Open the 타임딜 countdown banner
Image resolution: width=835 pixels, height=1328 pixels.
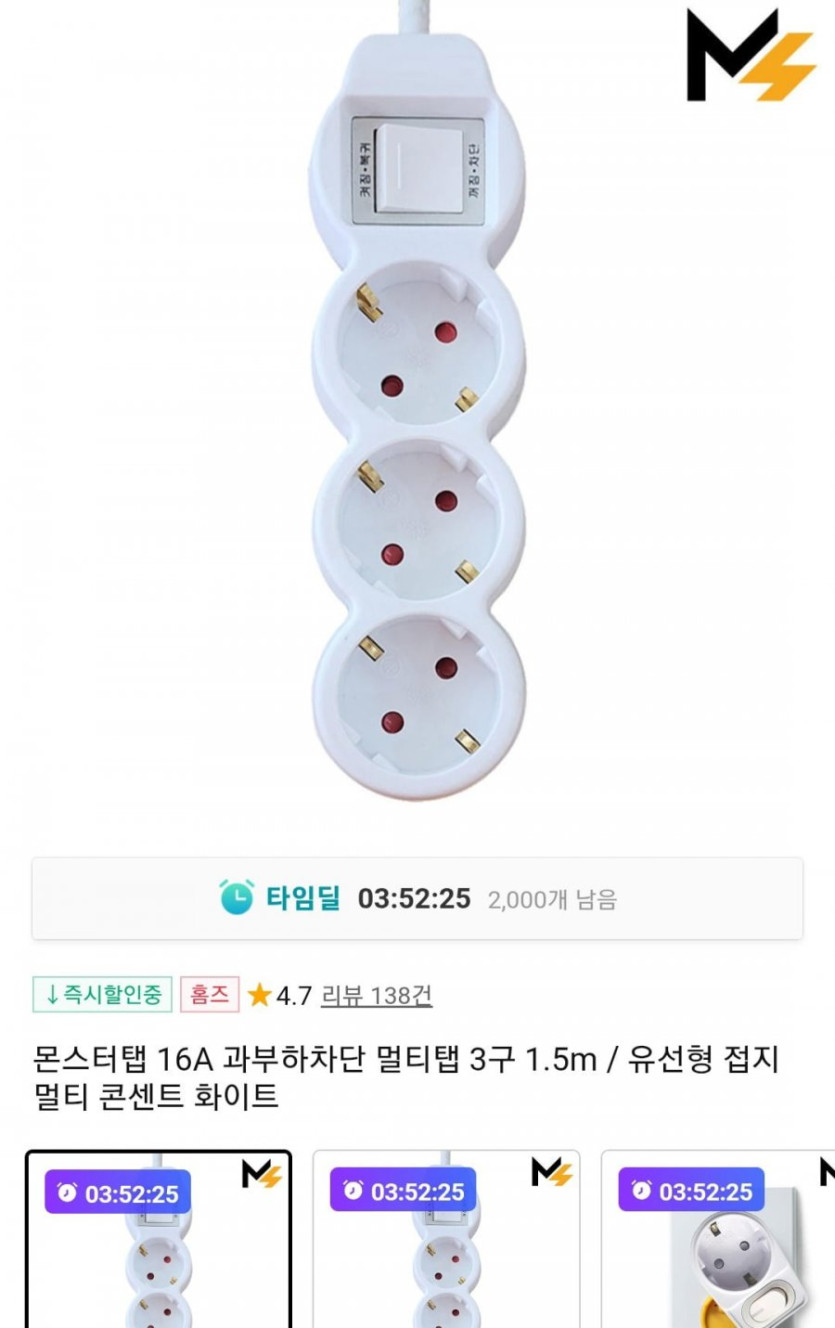click(x=417, y=898)
